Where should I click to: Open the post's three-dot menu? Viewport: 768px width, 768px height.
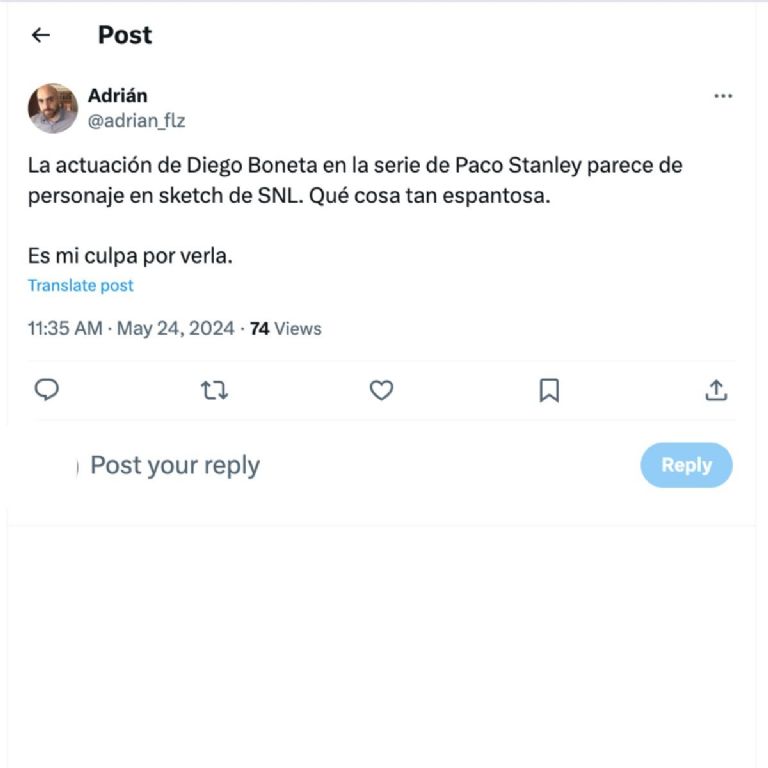point(723,97)
